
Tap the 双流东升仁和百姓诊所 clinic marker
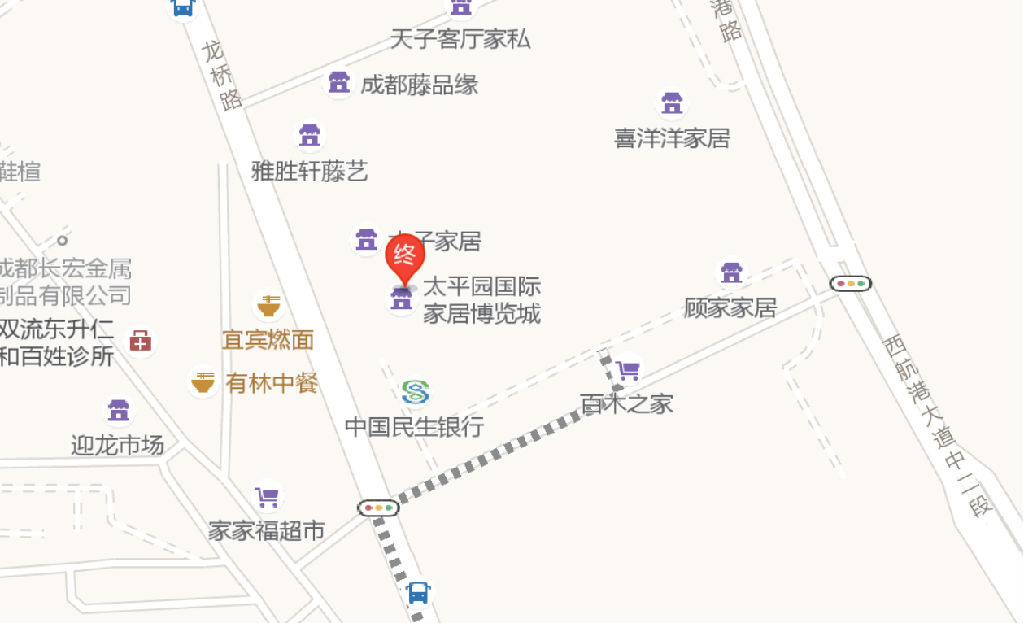[141, 342]
